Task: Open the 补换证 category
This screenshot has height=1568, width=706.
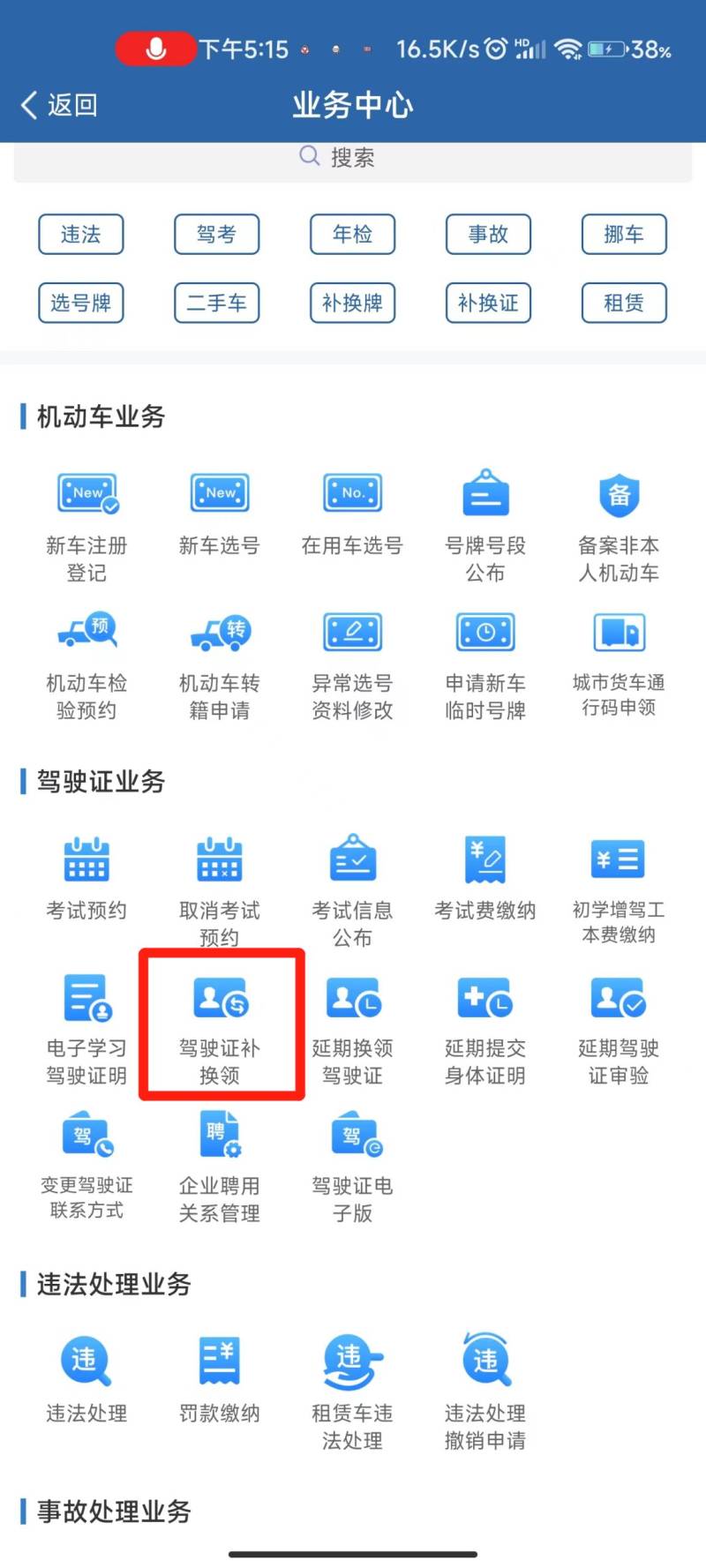Action: pyautogui.click(x=488, y=303)
